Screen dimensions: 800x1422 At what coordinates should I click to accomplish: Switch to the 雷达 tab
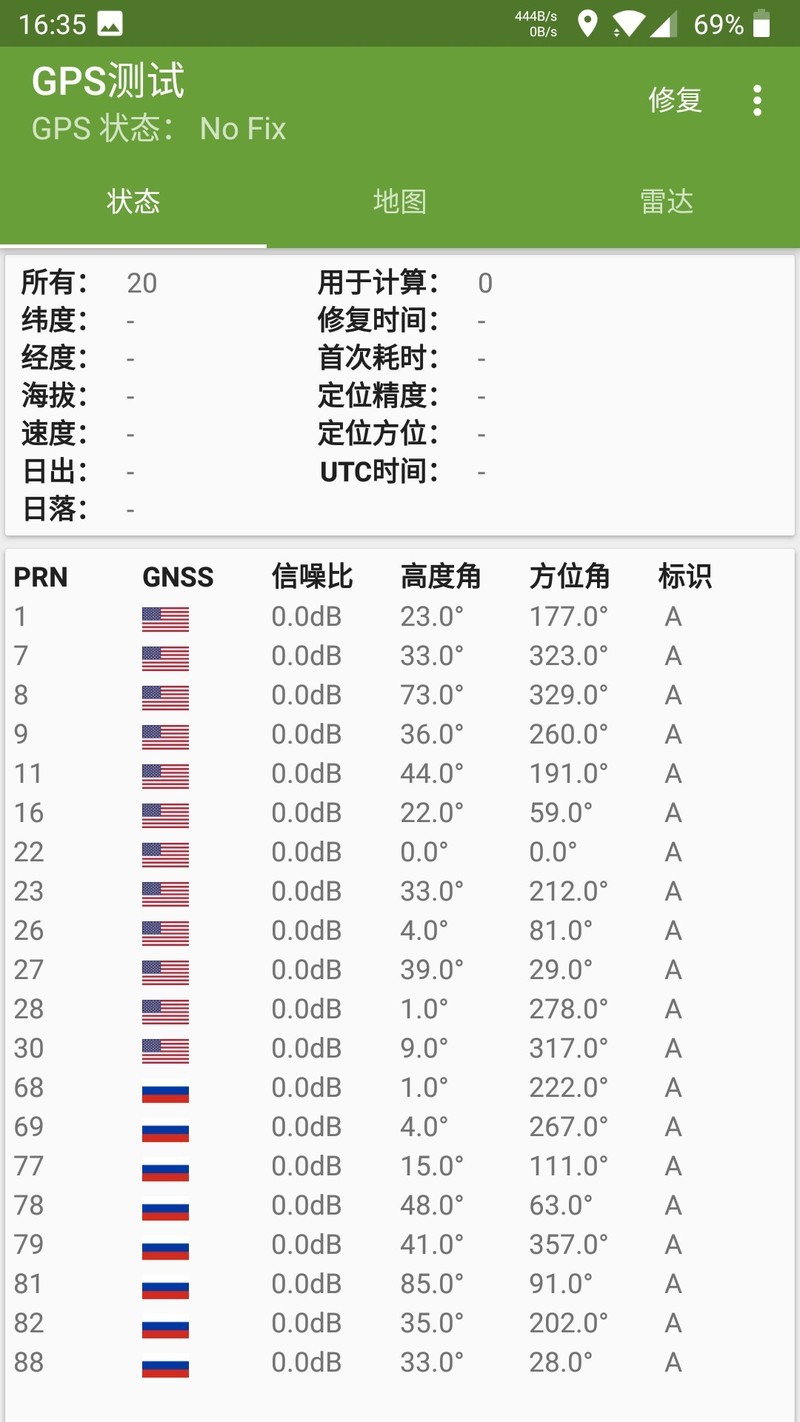coord(665,200)
